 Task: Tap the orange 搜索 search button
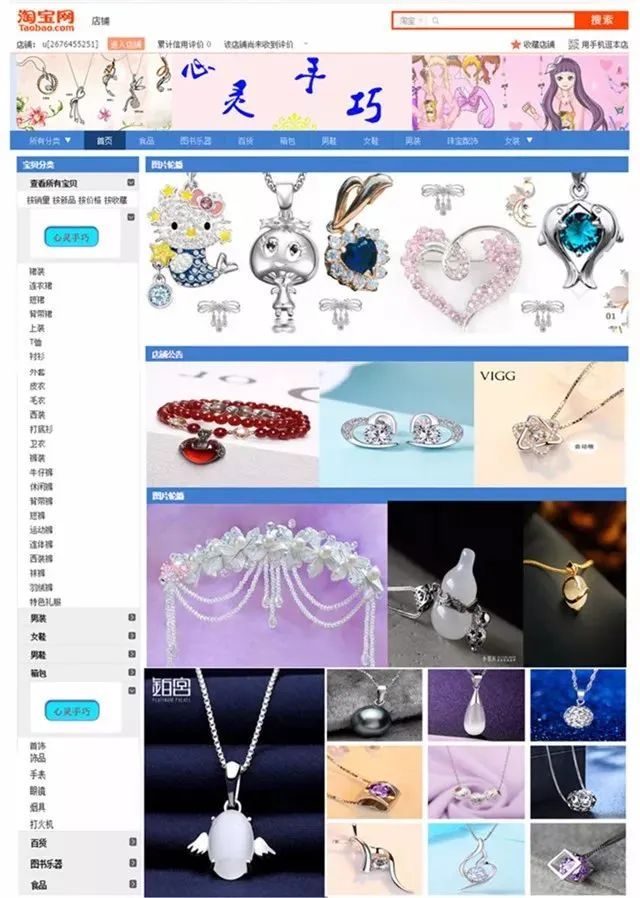602,20
